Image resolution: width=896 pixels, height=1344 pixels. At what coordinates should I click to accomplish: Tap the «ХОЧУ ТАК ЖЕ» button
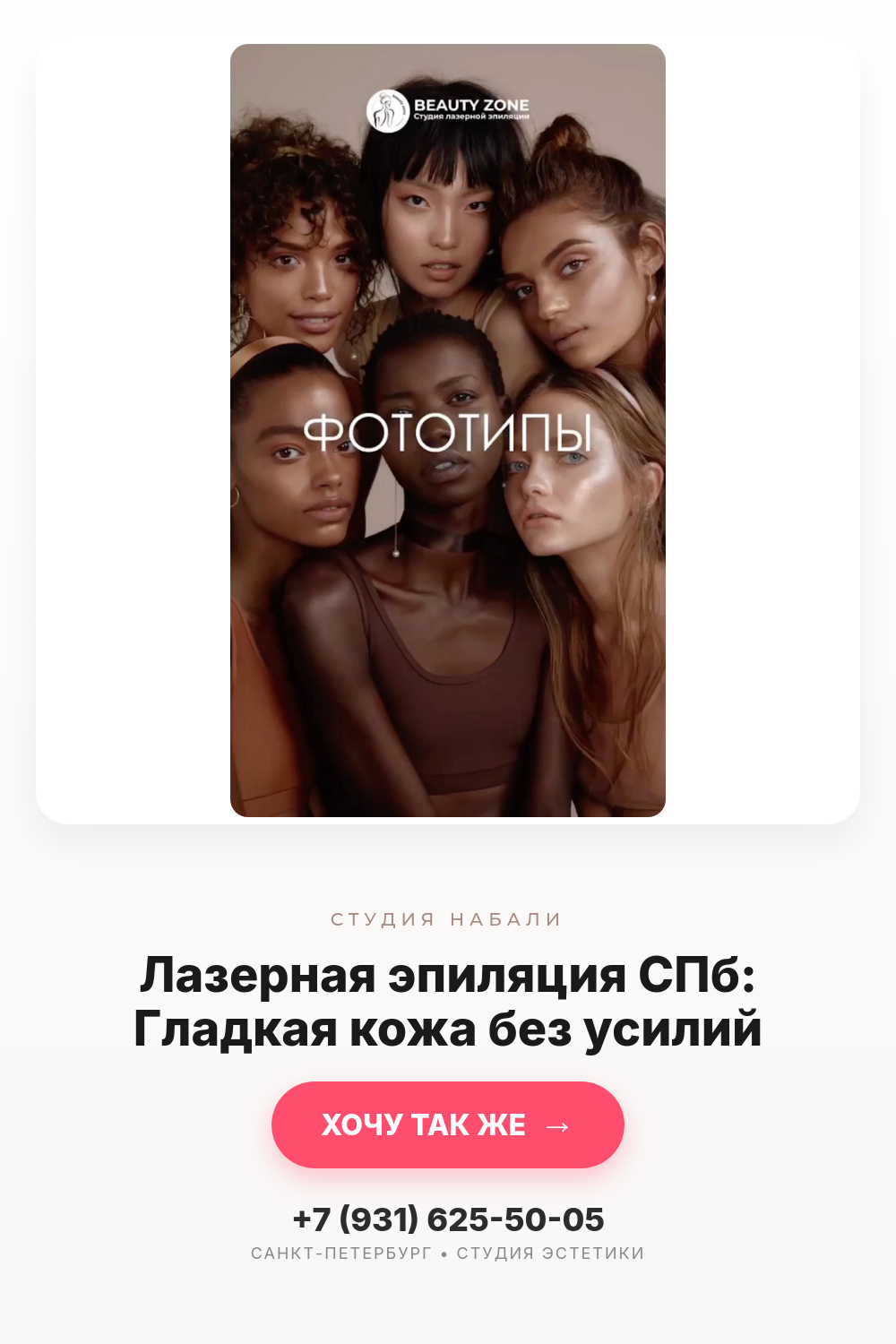click(448, 1124)
